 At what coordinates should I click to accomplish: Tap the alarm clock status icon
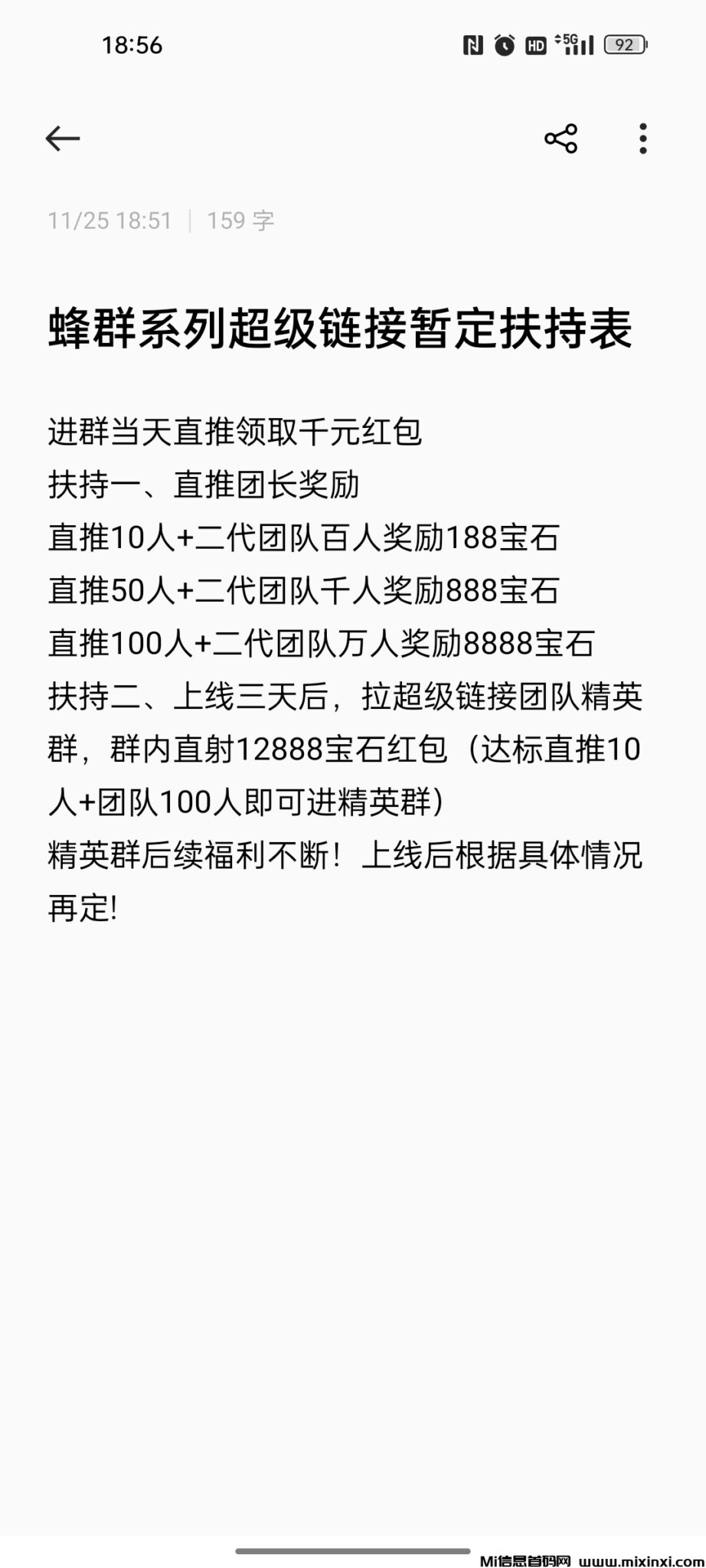coord(505,45)
